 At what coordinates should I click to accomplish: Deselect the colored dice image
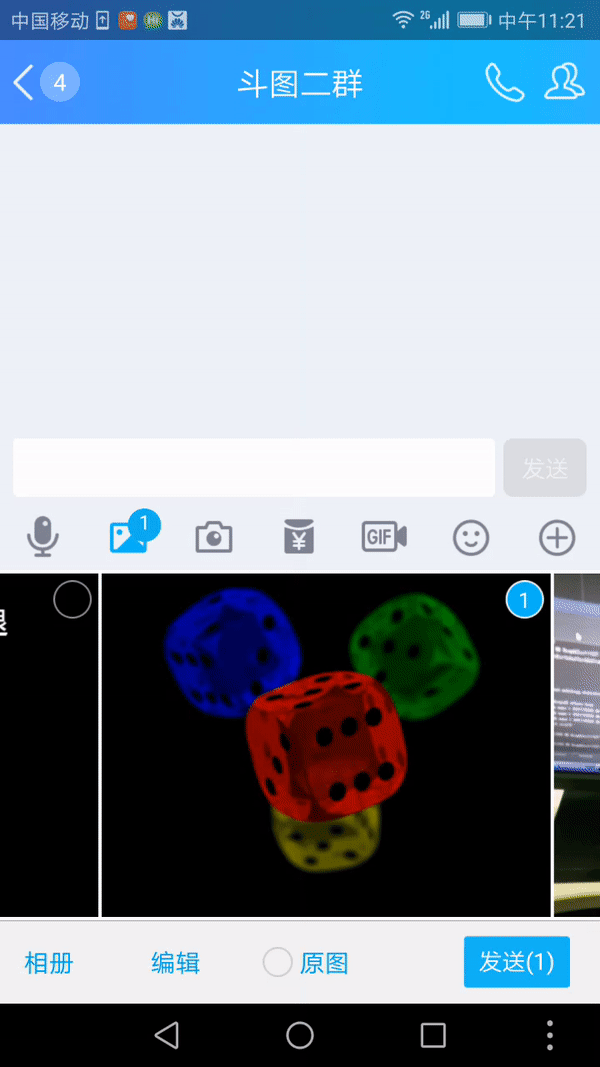coord(524,601)
